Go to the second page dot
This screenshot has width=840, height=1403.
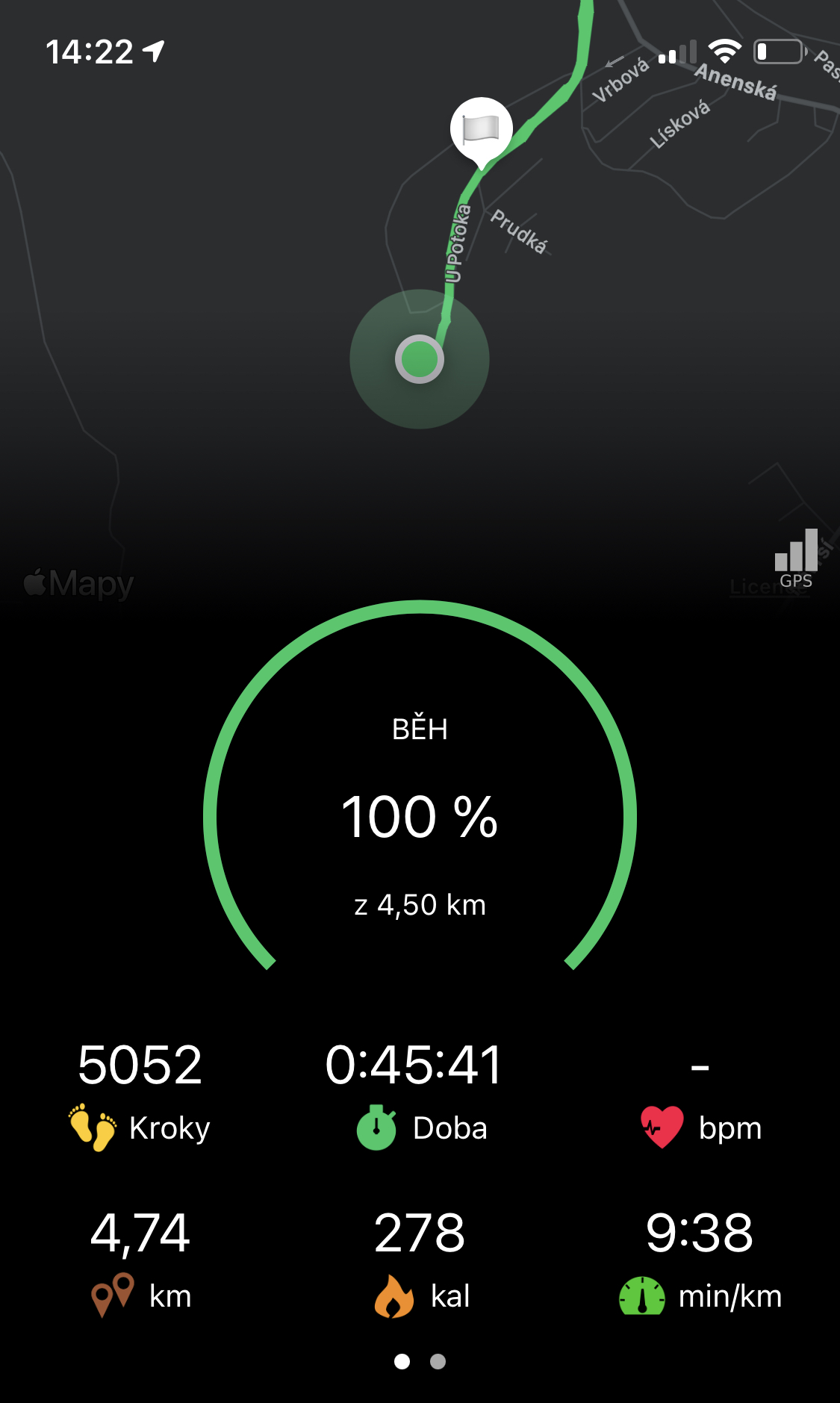(x=438, y=1361)
